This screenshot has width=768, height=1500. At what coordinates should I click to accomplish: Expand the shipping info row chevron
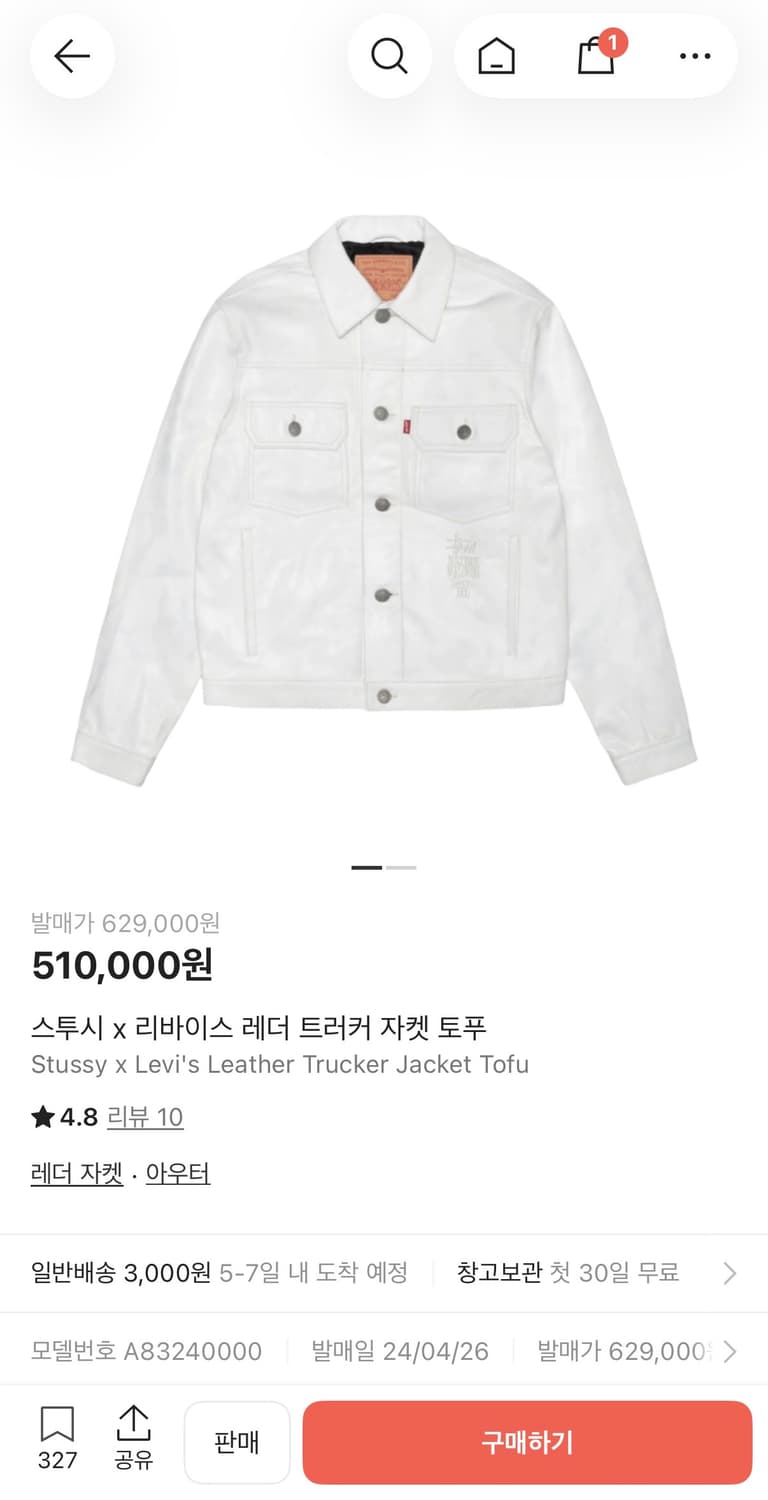(729, 1272)
